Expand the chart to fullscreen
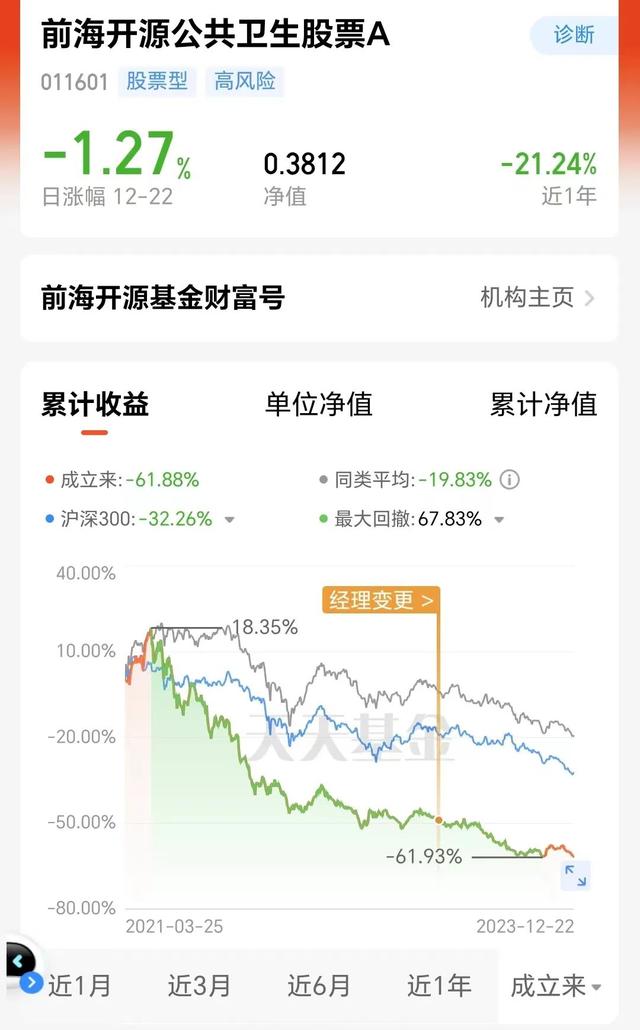The height and width of the screenshot is (1030, 640). [576, 876]
